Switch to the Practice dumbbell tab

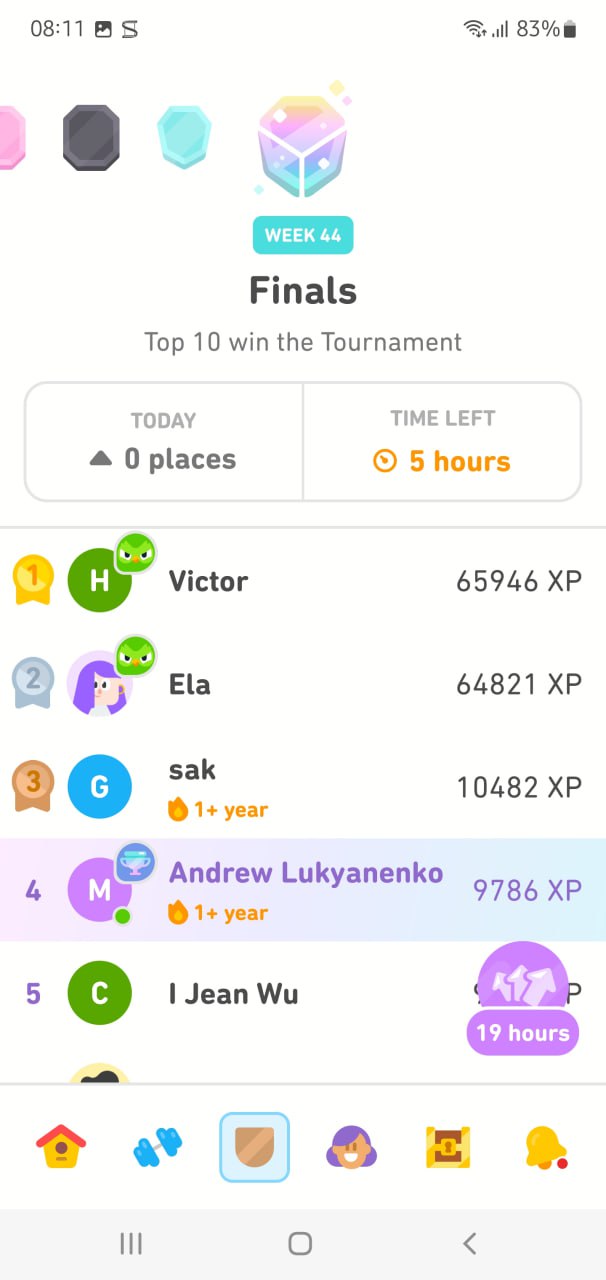pos(157,1146)
